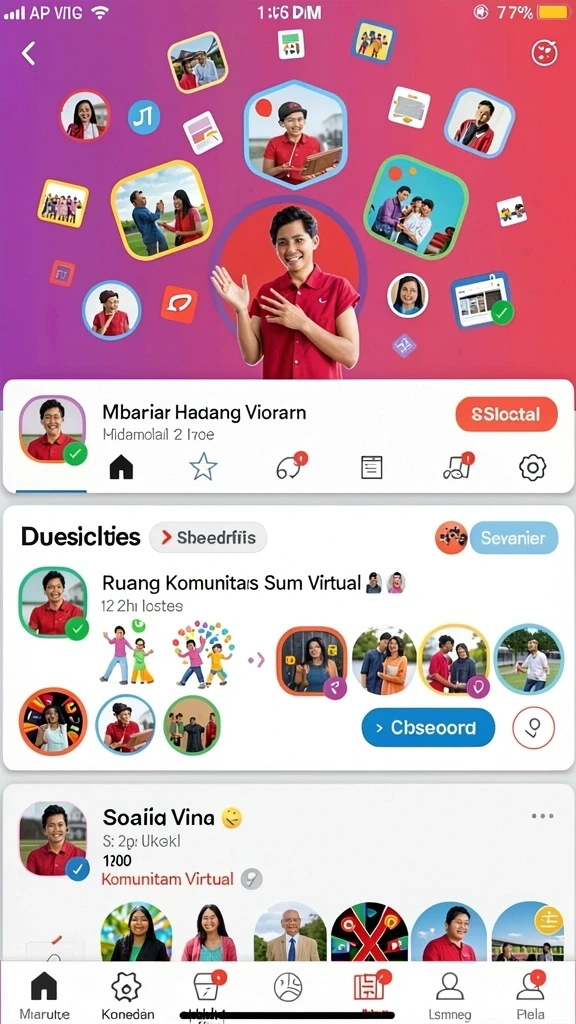Viewport: 576px width, 1024px height.
Task: Tap the location pin circle beside Cbseoord
Action: pyautogui.click(x=534, y=728)
